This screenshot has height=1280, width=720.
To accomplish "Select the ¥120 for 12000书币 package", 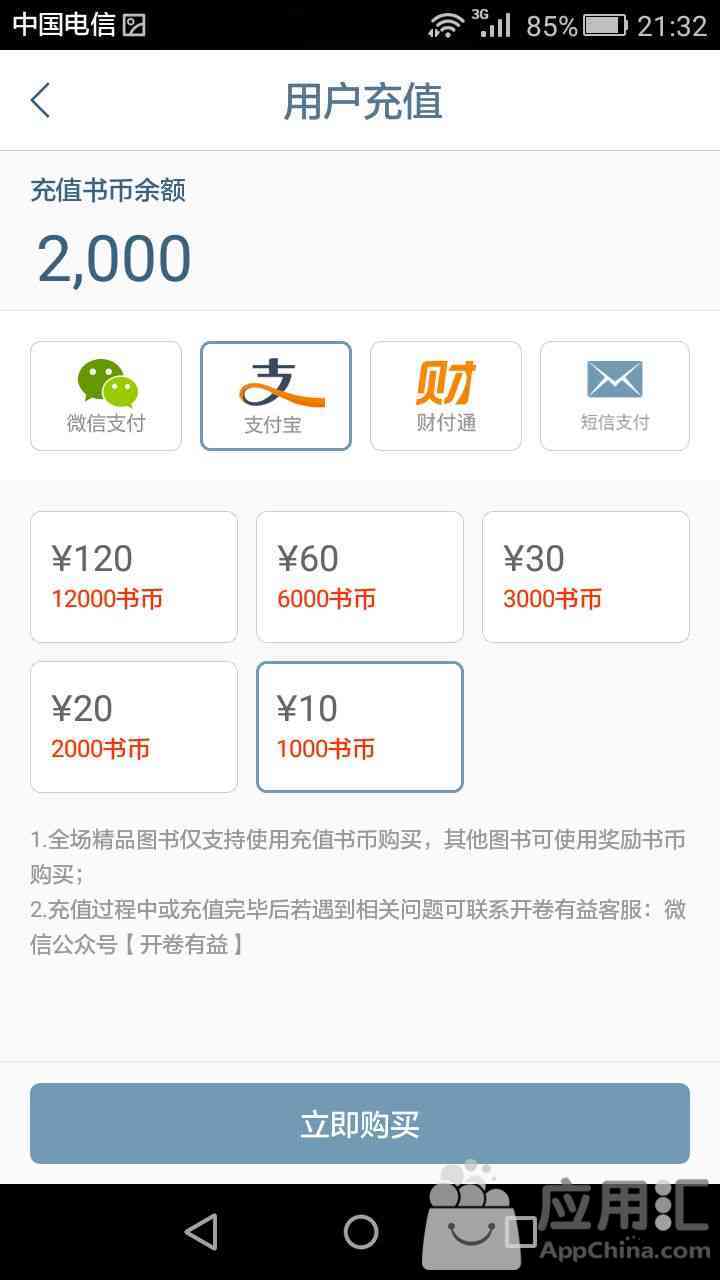I will (134, 577).
